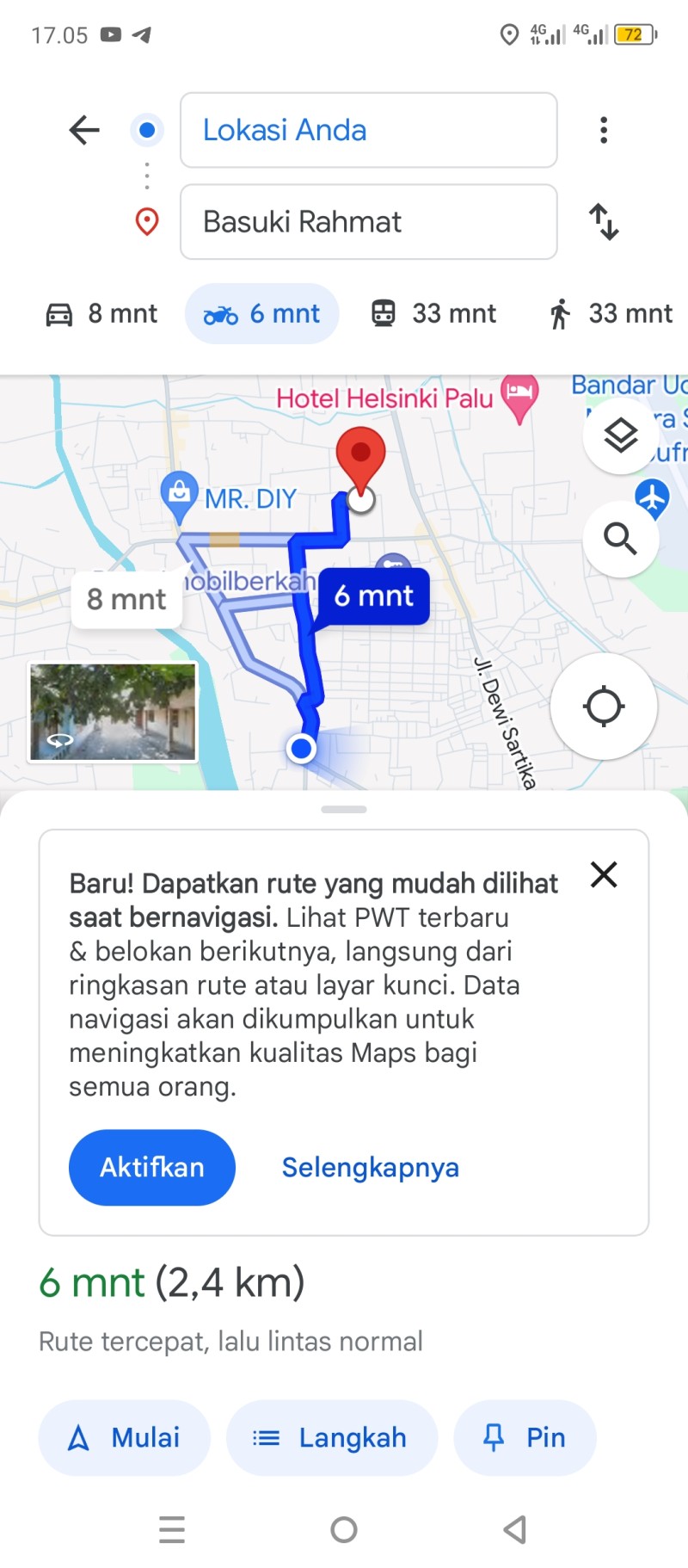Select motorcycle mode, 6 mnt

(x=262, y=313)
